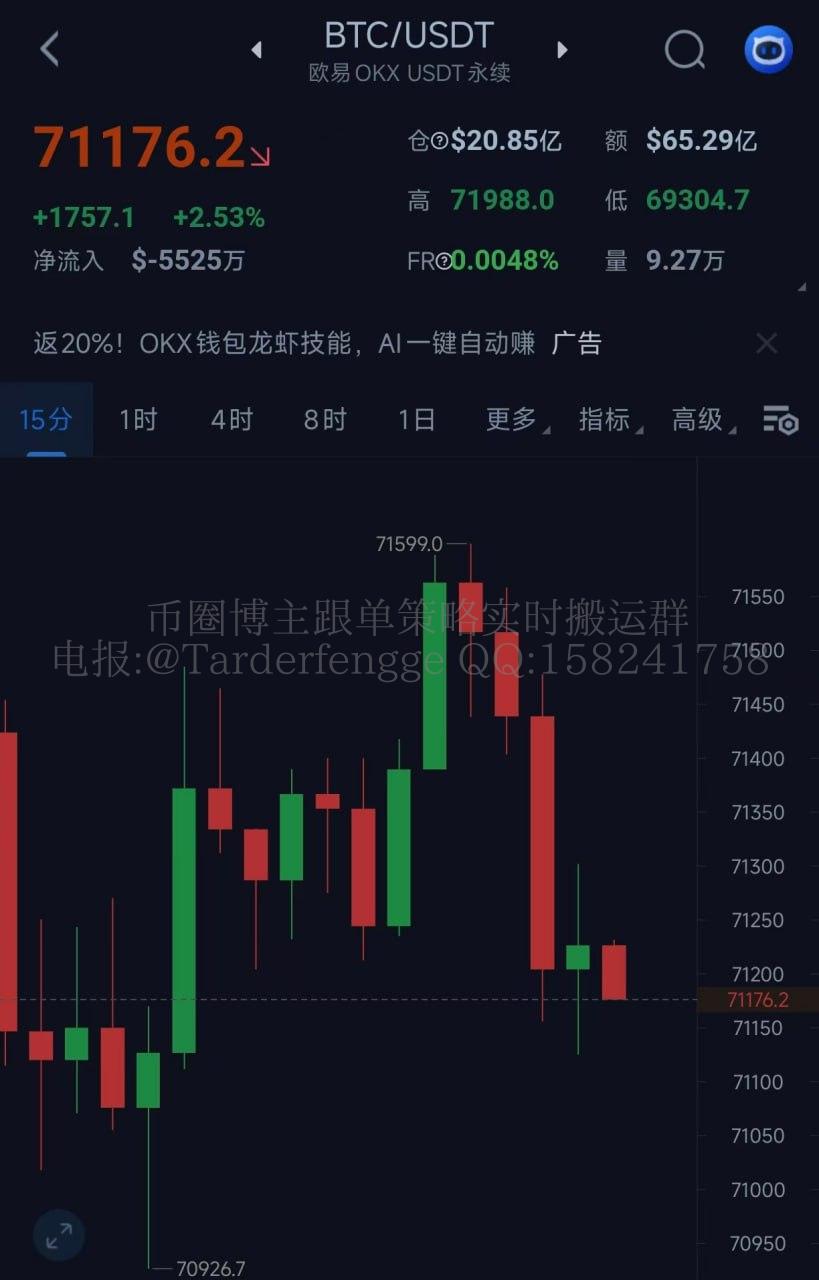
Task: Switch to the 4时 timeframe
Action: coord(232,419)
